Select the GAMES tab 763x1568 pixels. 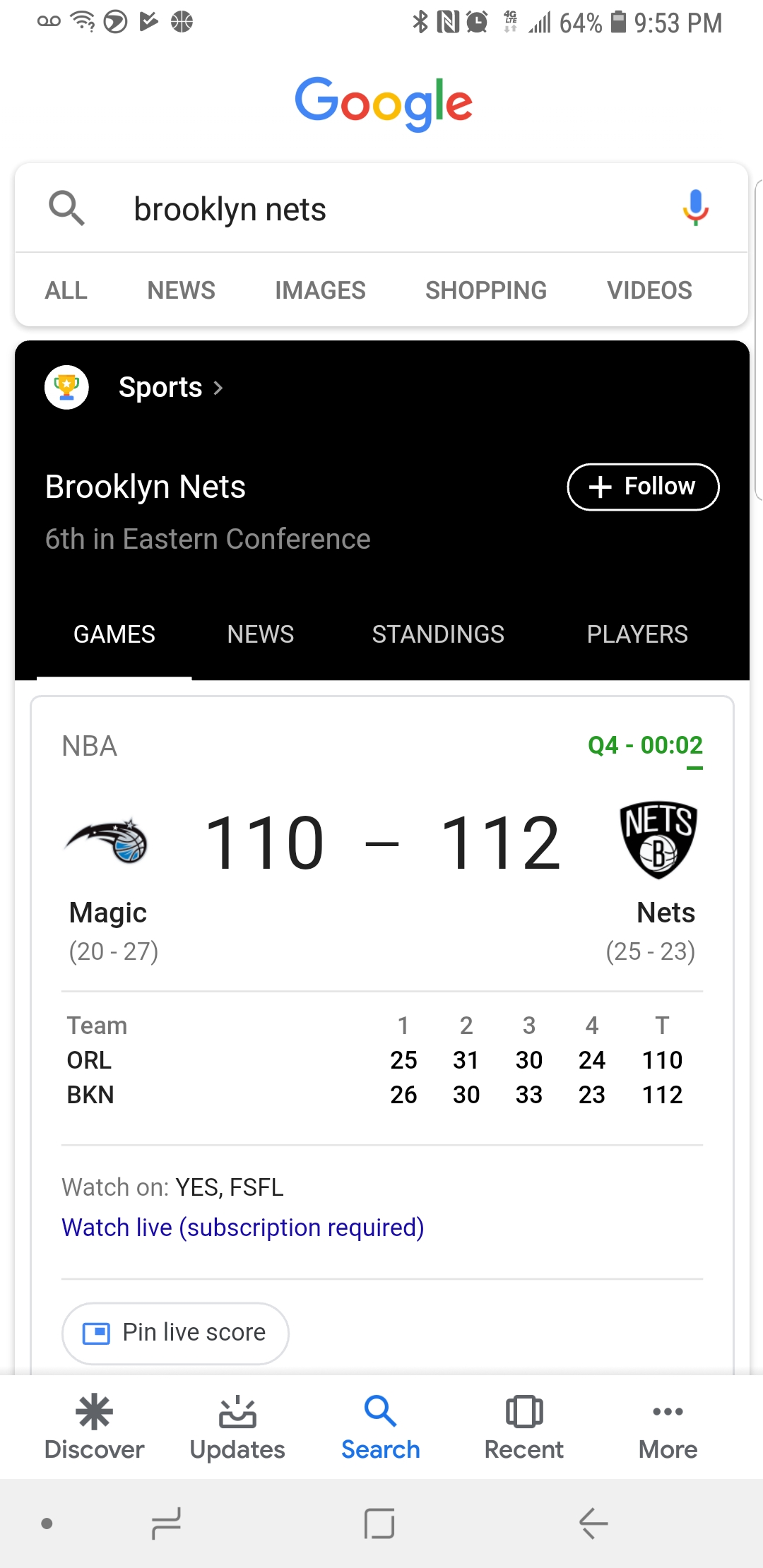click(114, 634)
